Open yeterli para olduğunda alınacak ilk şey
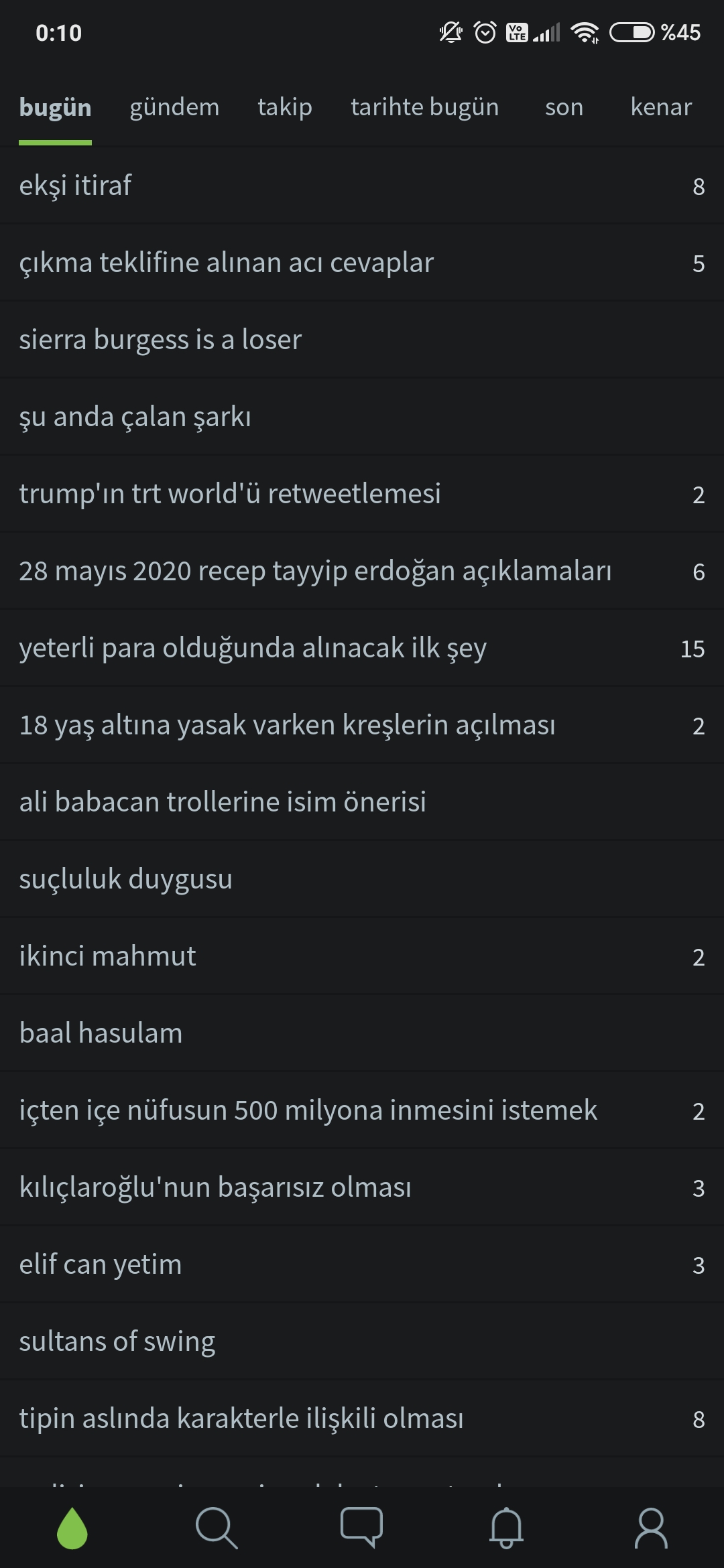 coord(362,648)
